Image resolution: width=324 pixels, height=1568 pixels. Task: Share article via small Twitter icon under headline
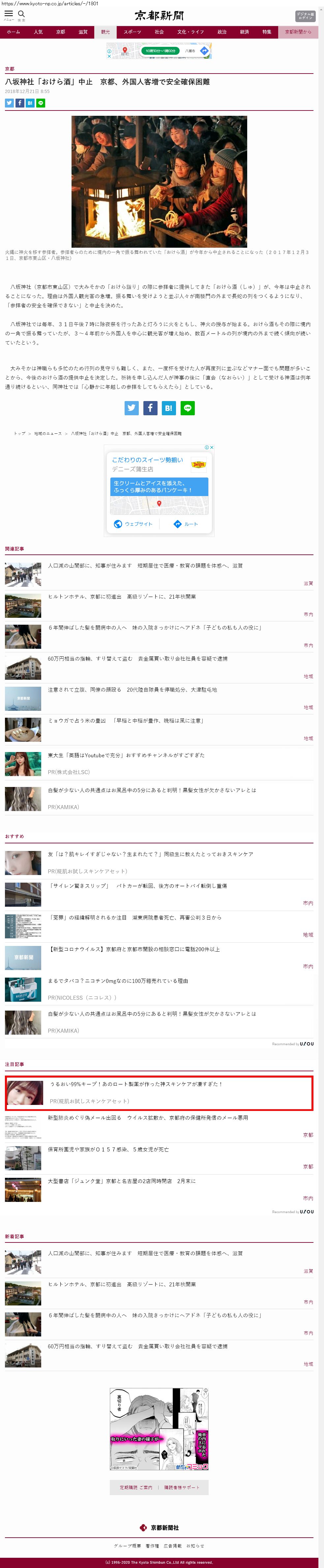(9, 103)
